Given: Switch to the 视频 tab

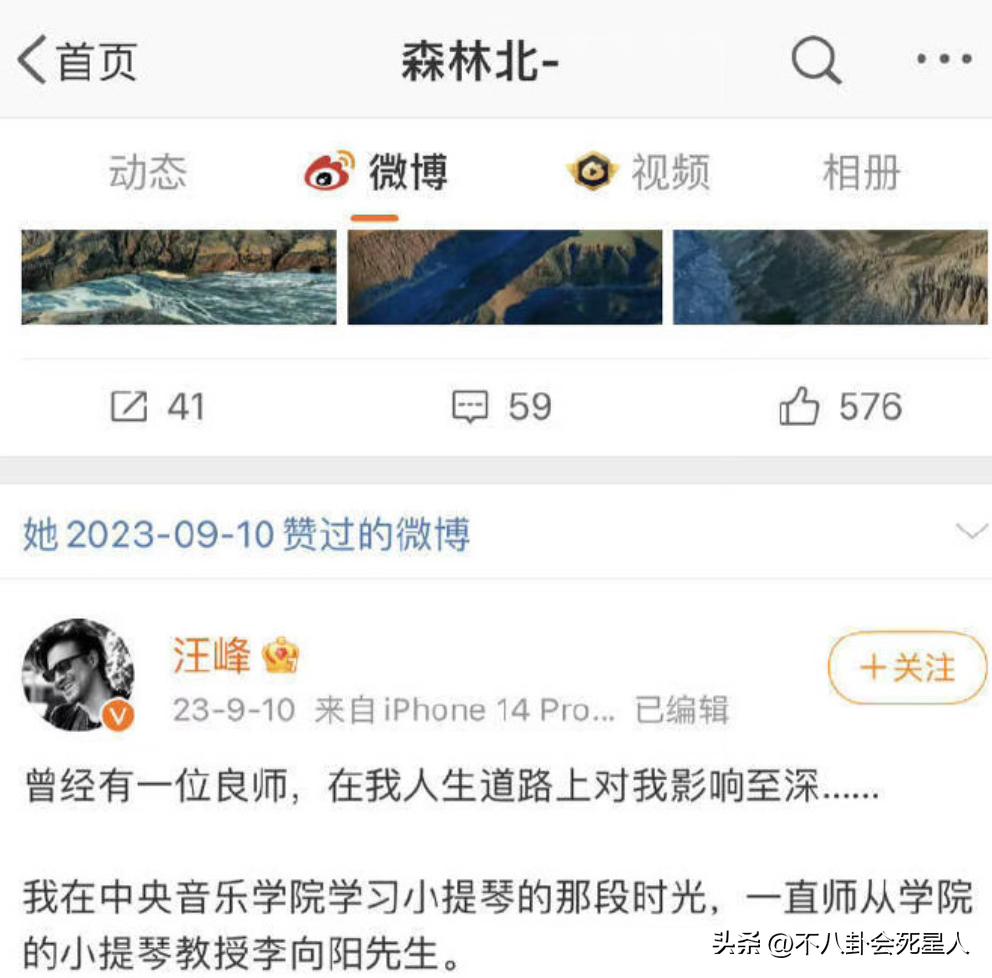Looking at the screenshot, I should pos(640,172).
